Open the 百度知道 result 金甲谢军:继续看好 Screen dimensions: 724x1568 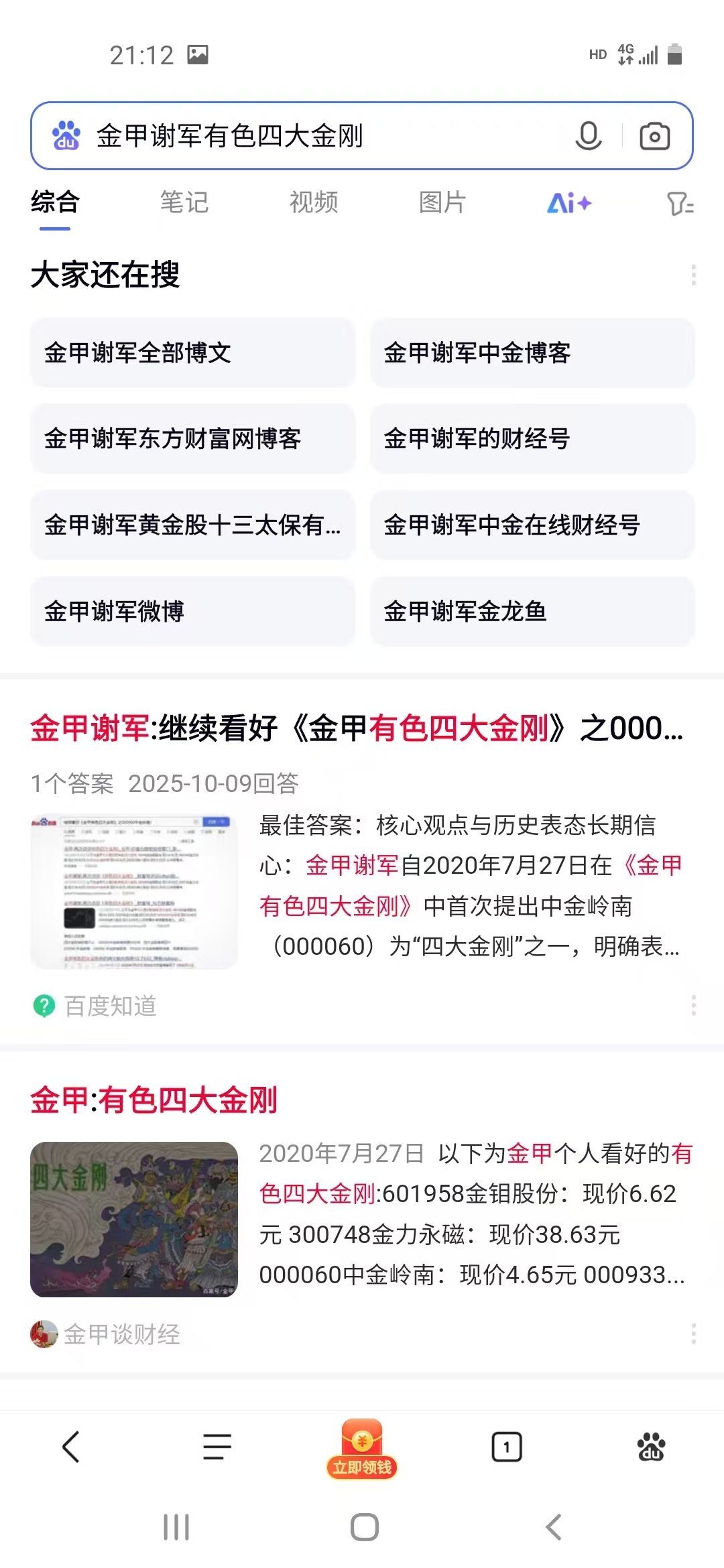pyautogui.click(x=357, y=728)
